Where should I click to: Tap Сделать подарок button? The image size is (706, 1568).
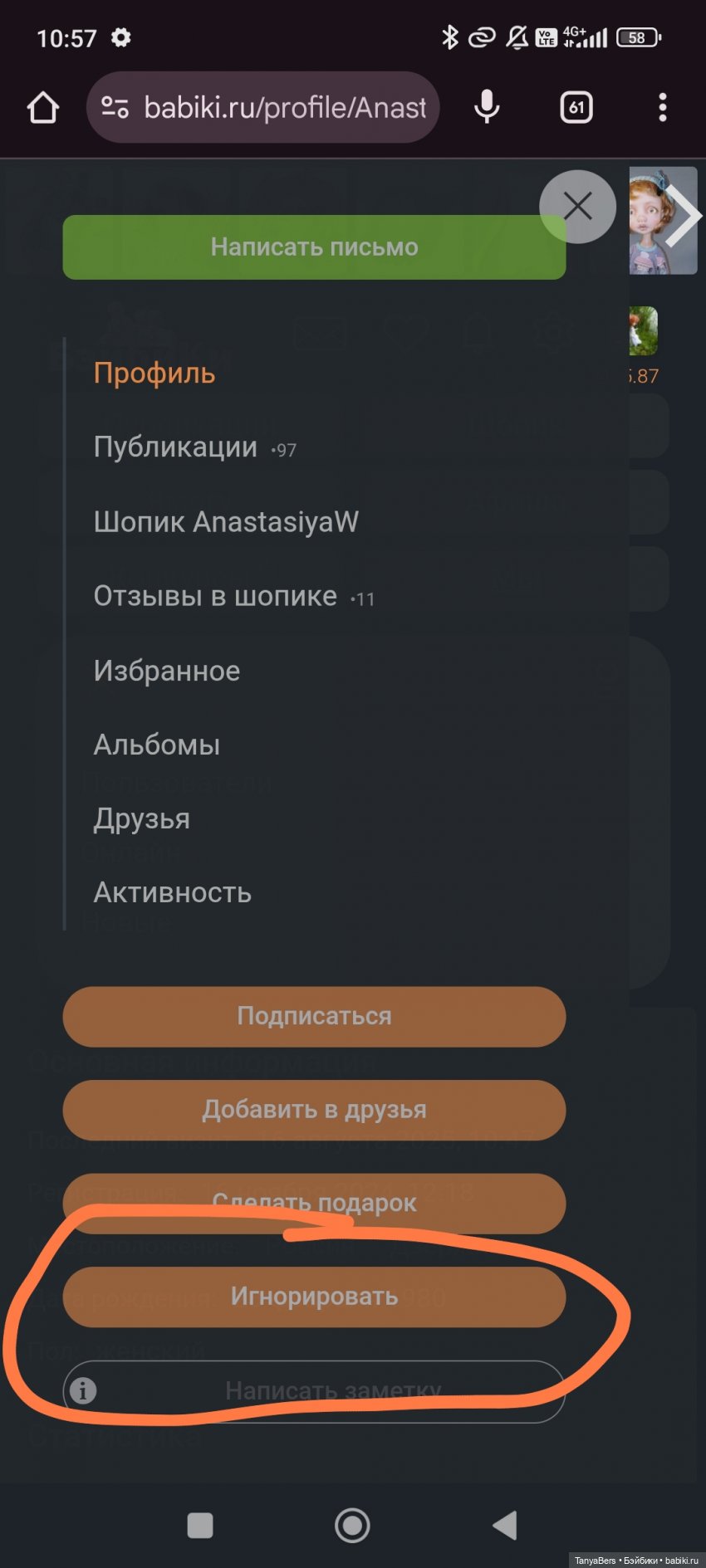coord(314,1203)
